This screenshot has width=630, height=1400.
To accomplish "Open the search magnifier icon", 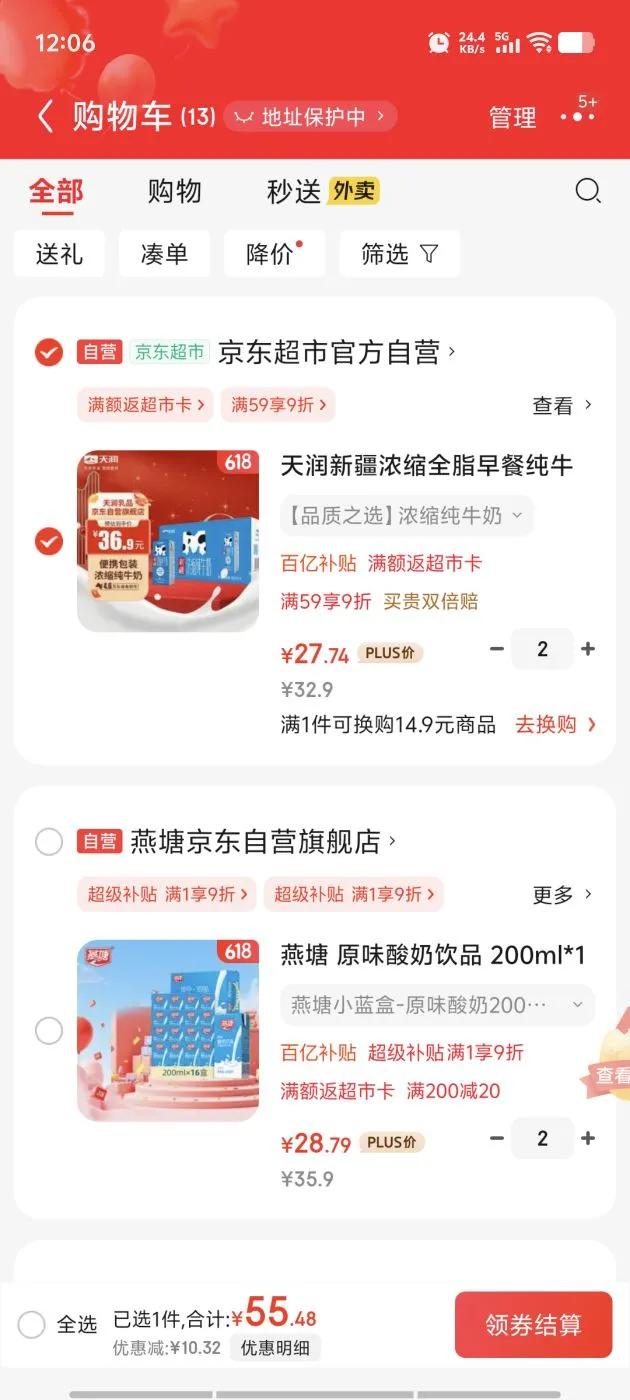I will pos(589,191).
